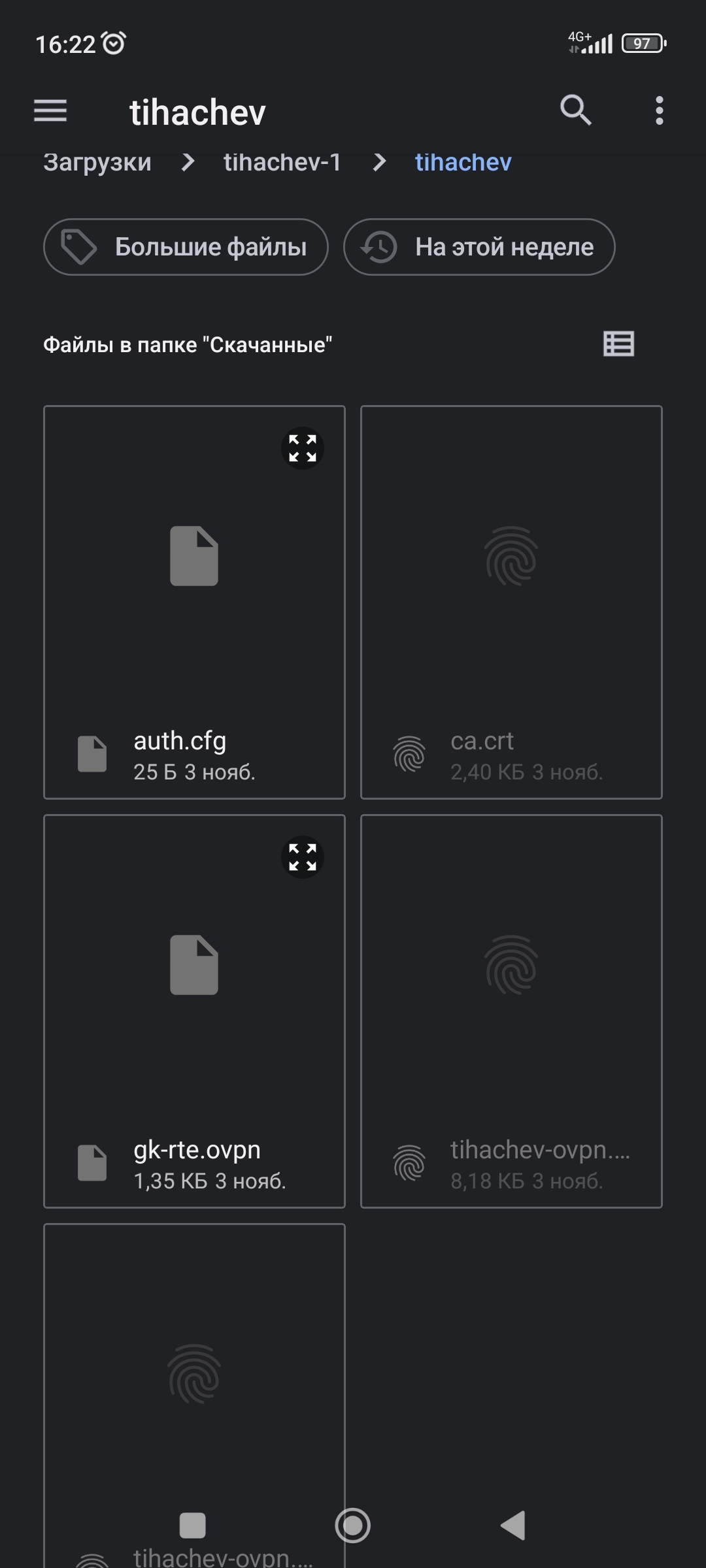Expand preview of gk-rte.ovpn
The width and height of the screenshot is (706, 1568).
click(x=303, y=857)
